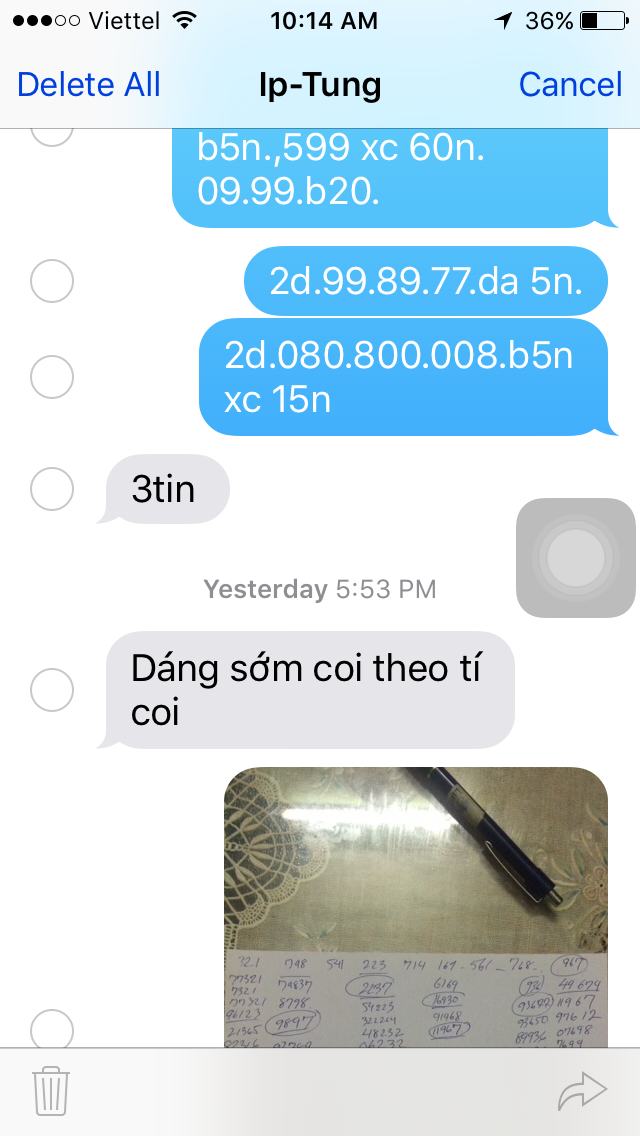Tap Delete All messages

(x=89, y=85)
